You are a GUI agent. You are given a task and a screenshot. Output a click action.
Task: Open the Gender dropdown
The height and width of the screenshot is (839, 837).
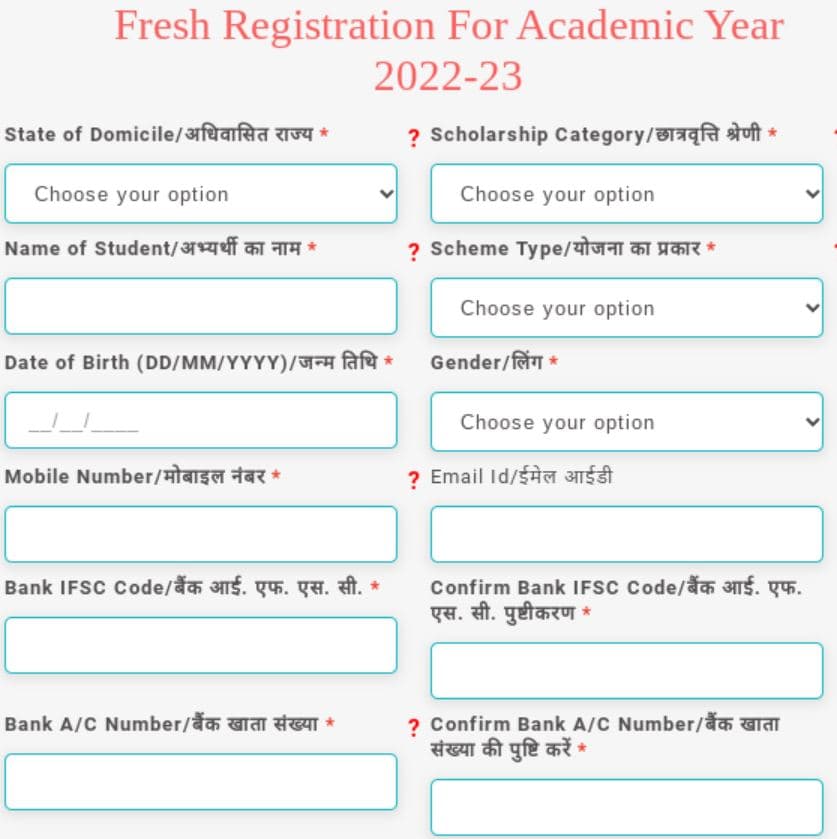tap(626, 422)
